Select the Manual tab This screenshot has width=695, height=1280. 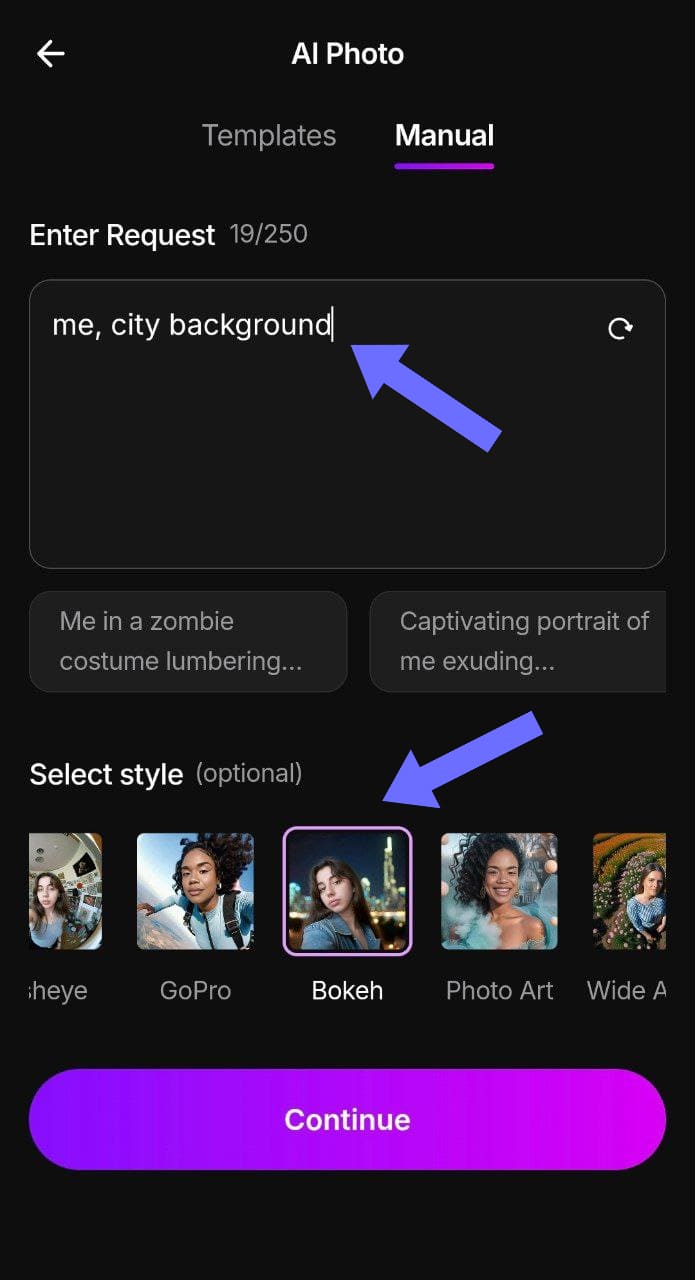coord(444,136)
